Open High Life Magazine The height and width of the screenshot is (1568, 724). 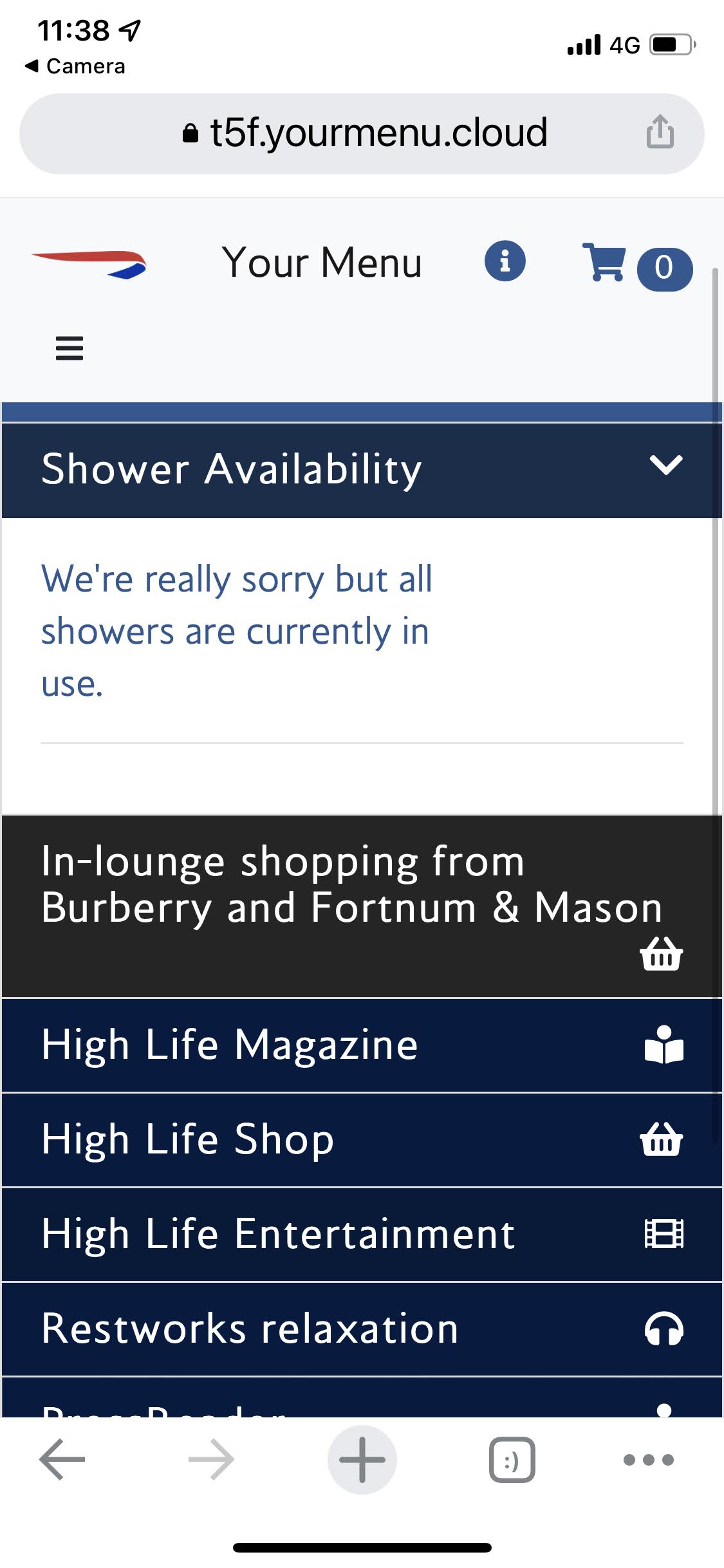362,1045
